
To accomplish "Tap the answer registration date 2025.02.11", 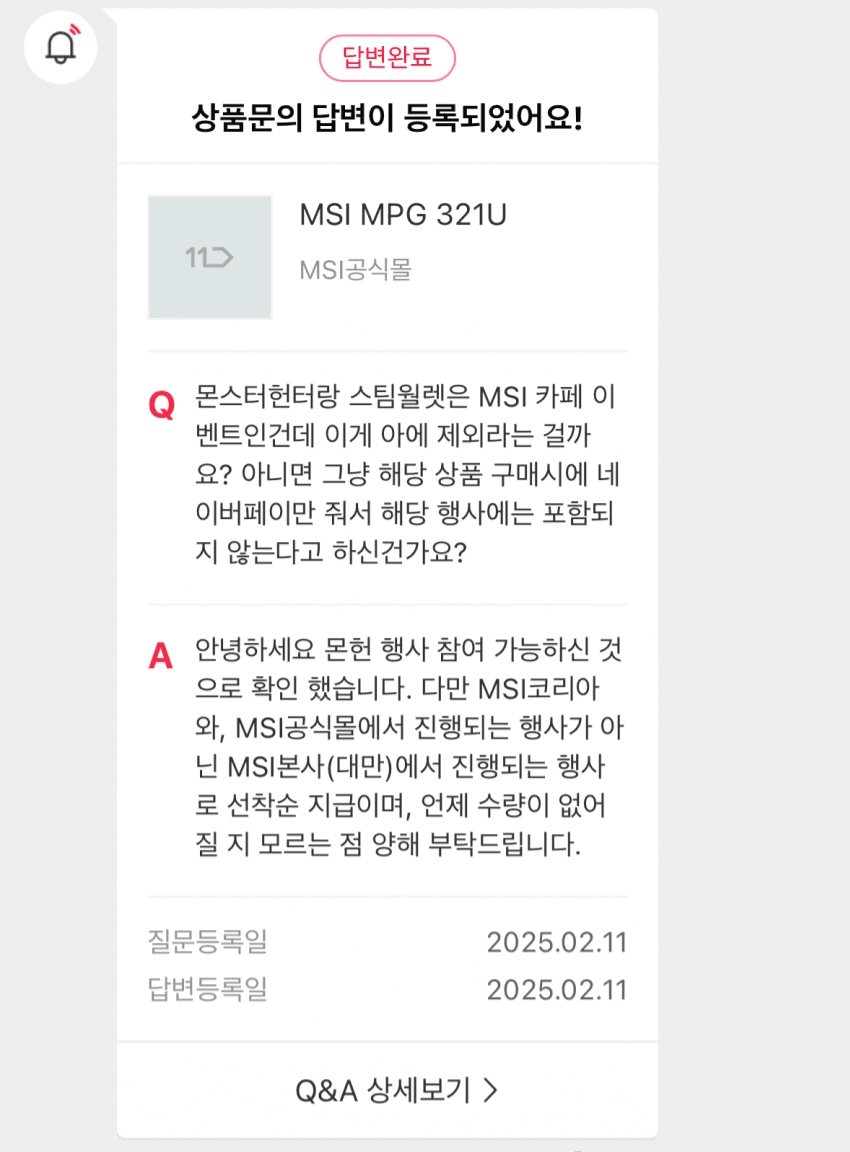I will tap(557, 989).
